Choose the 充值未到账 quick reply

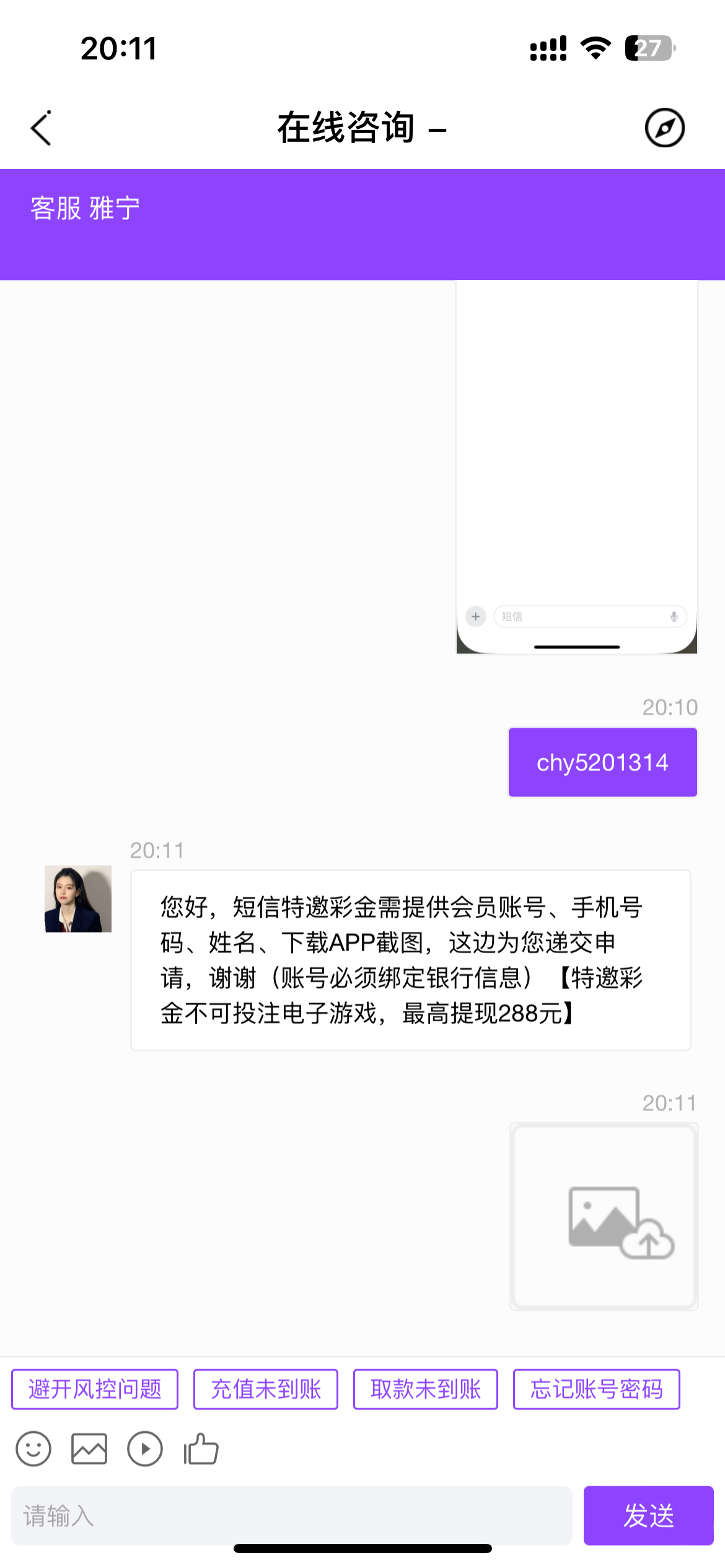(266, 1389)
